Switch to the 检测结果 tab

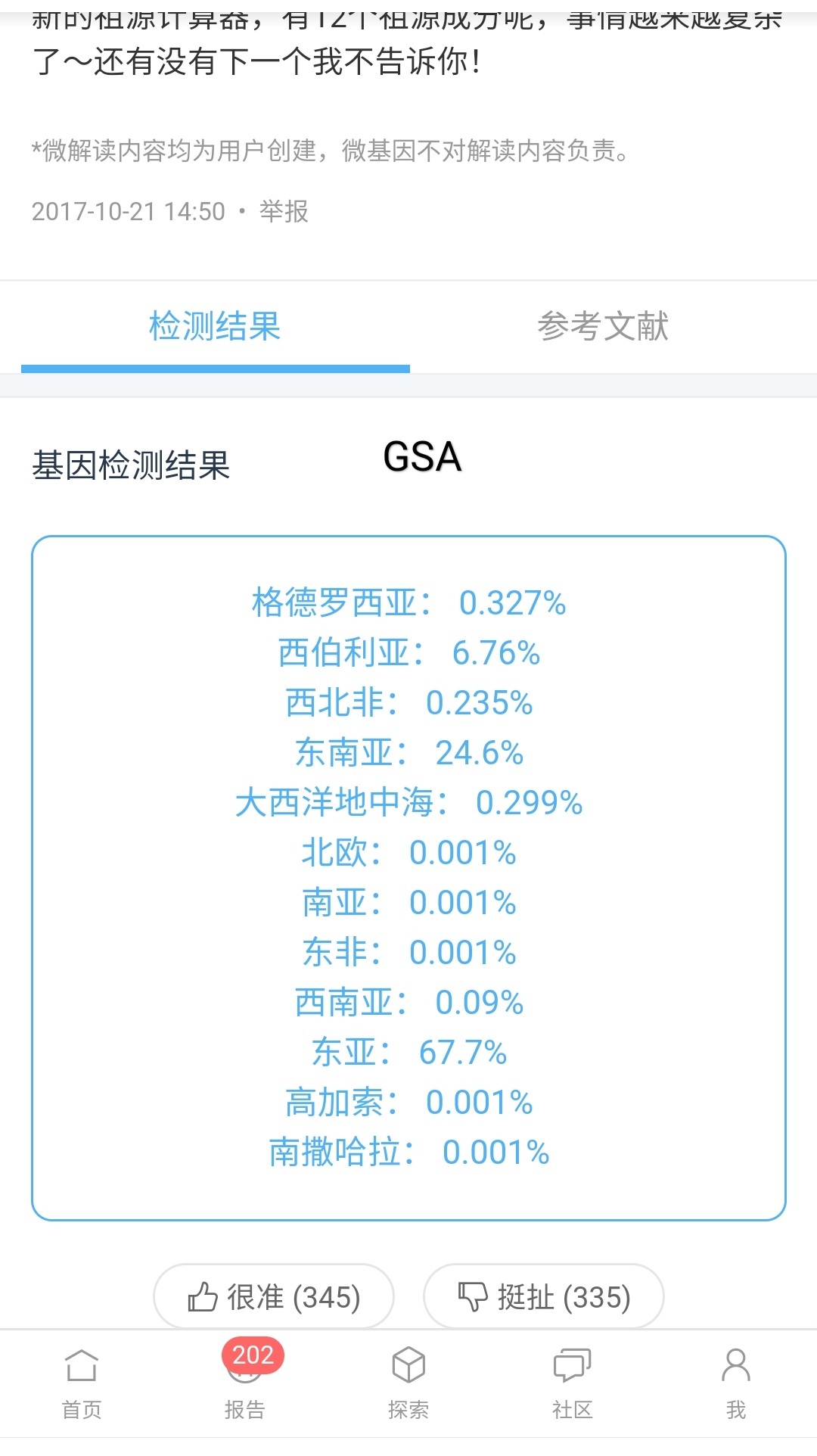[216, 327]
